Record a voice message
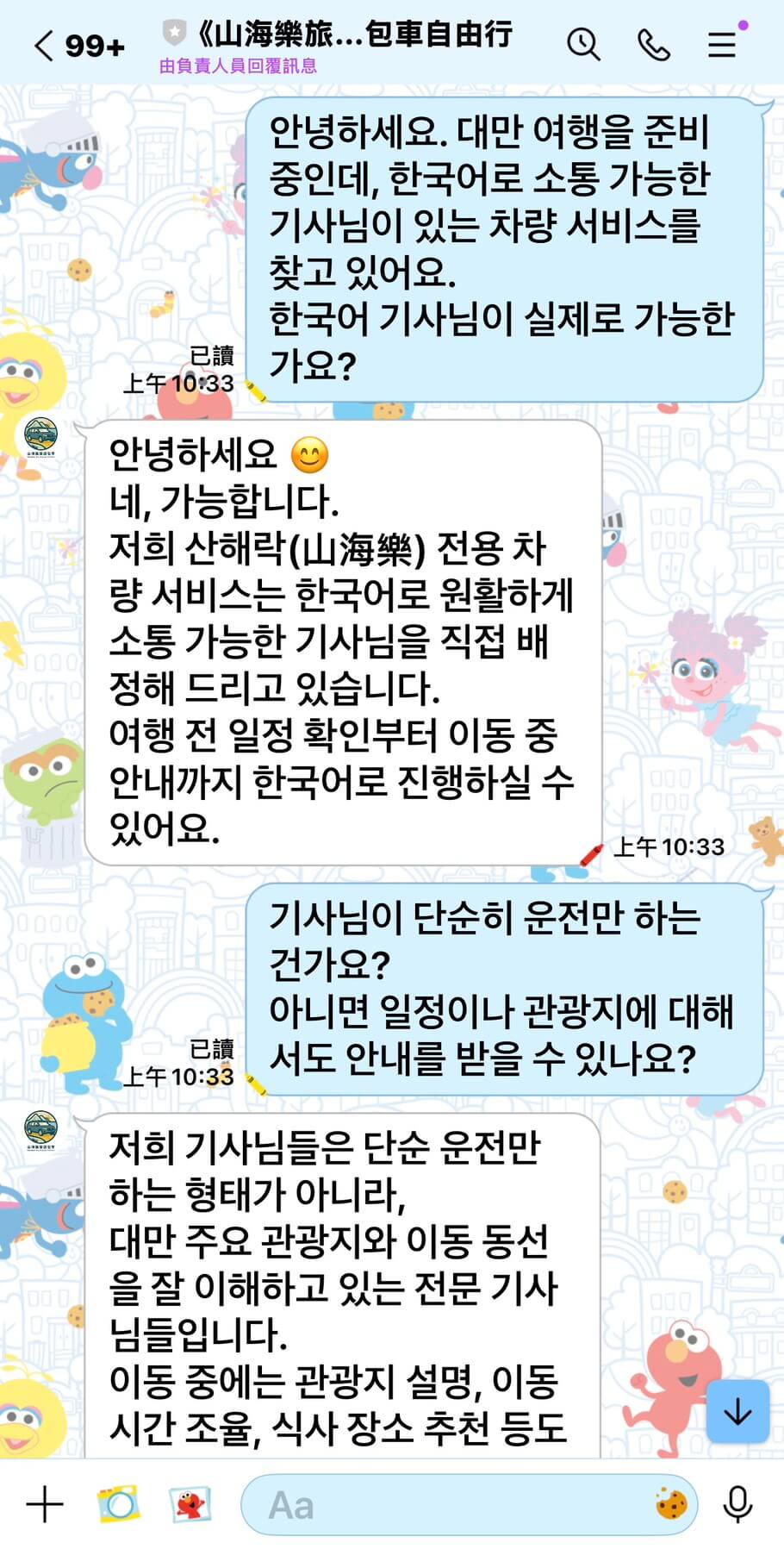 [738, 1505]
